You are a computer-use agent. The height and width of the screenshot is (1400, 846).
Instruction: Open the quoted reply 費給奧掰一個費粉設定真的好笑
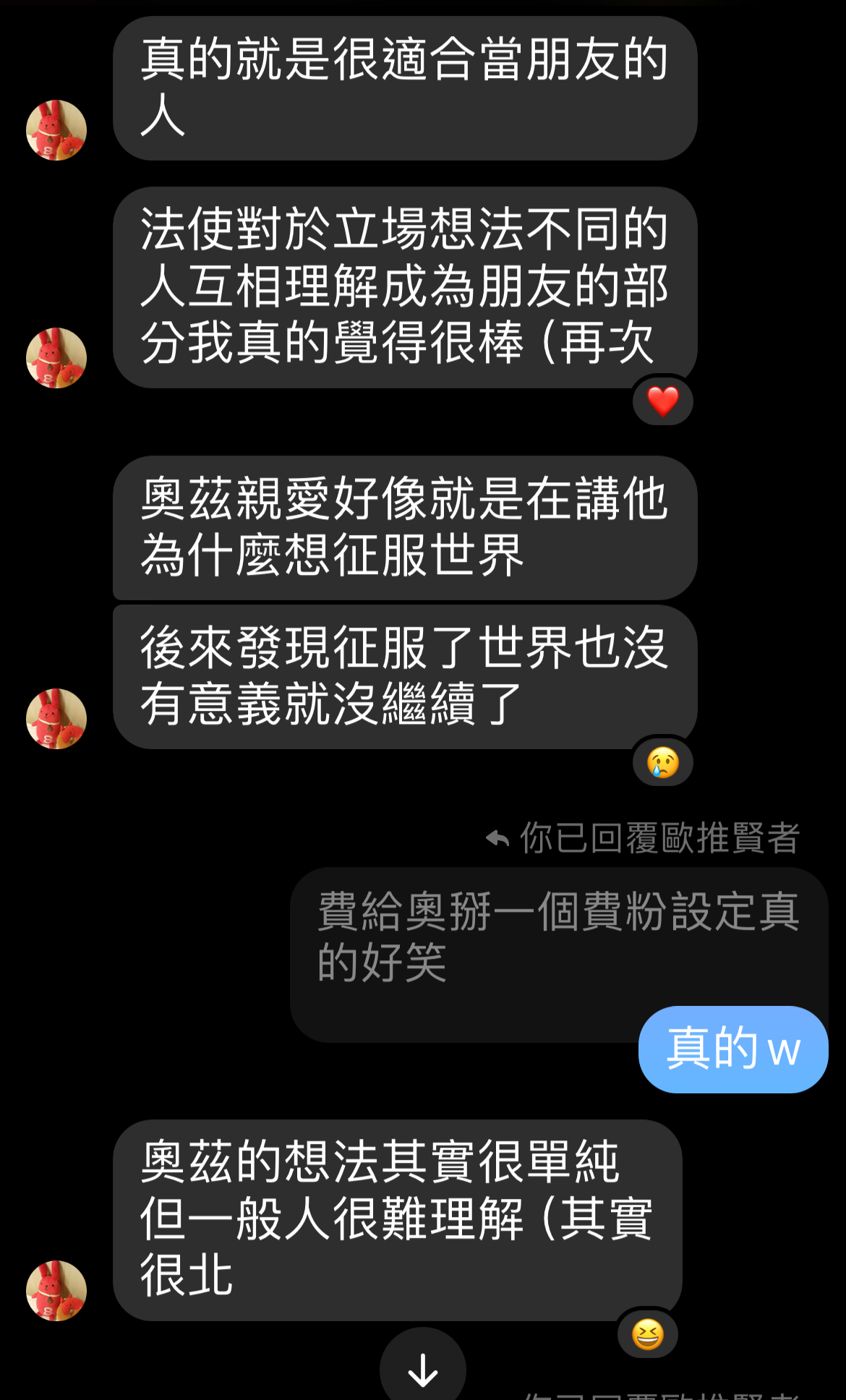557,936
